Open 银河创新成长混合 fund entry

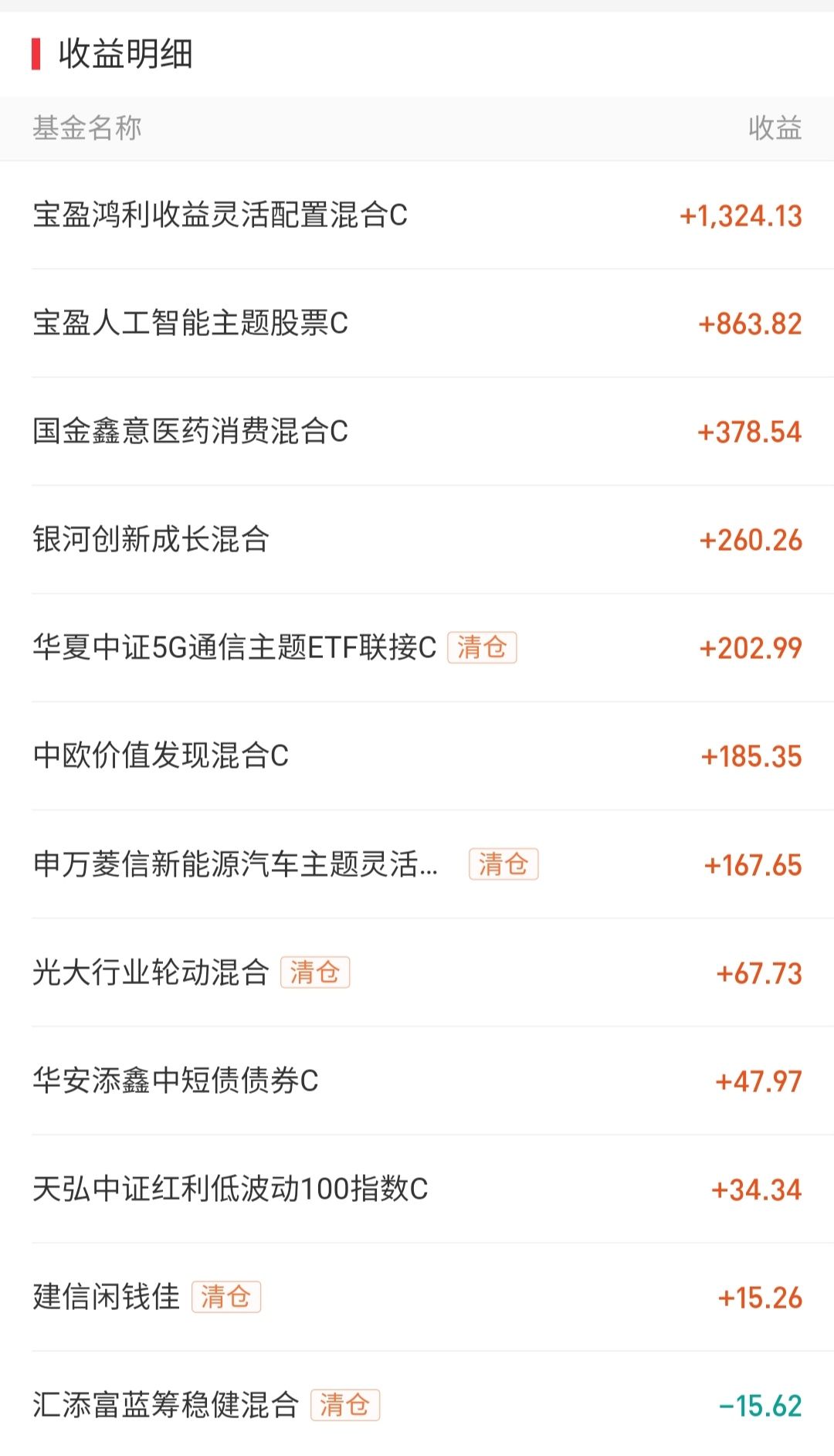coord(151,539)
